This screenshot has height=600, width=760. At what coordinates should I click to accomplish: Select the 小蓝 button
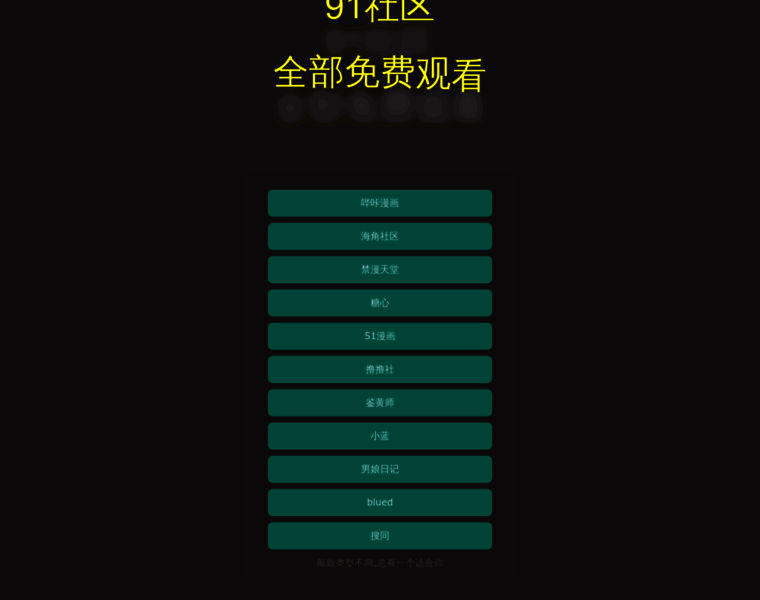tap(380, 436)
